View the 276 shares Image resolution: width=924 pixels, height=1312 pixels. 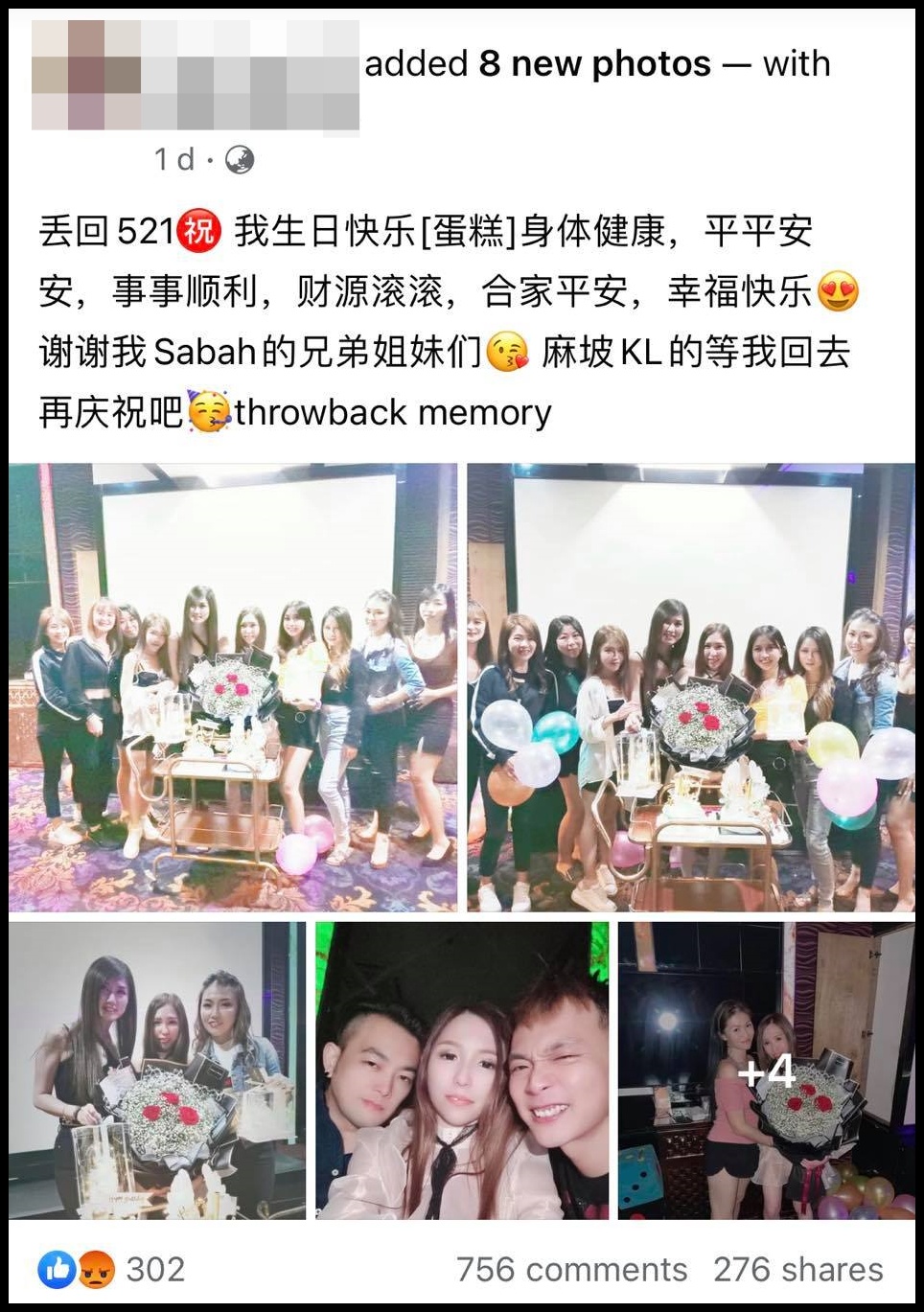(797, 1269)
